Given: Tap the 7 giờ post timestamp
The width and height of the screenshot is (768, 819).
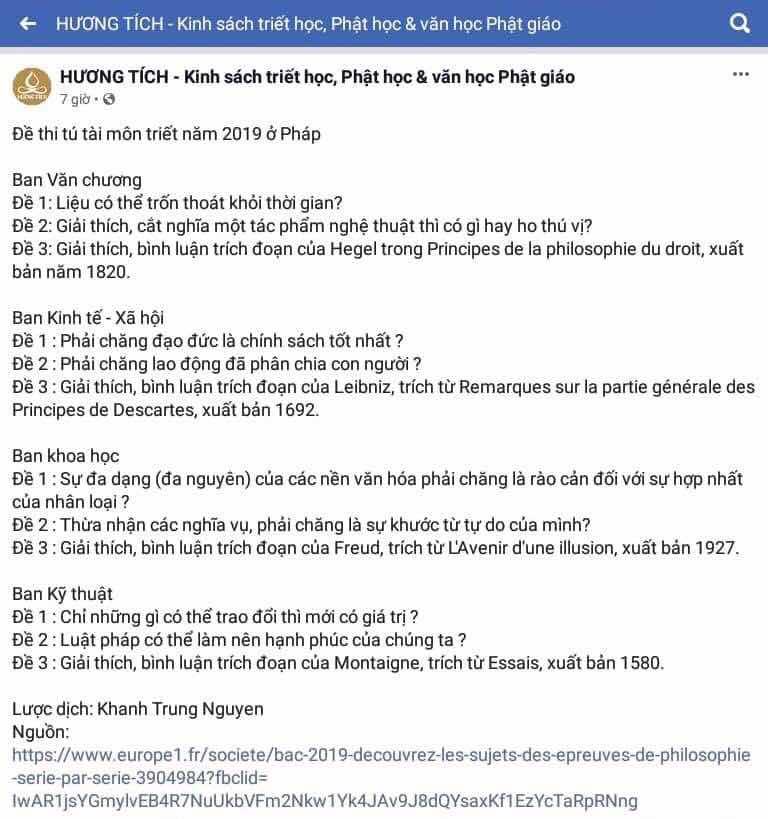Looking at the screenshot, I should (x=75, y=99).
